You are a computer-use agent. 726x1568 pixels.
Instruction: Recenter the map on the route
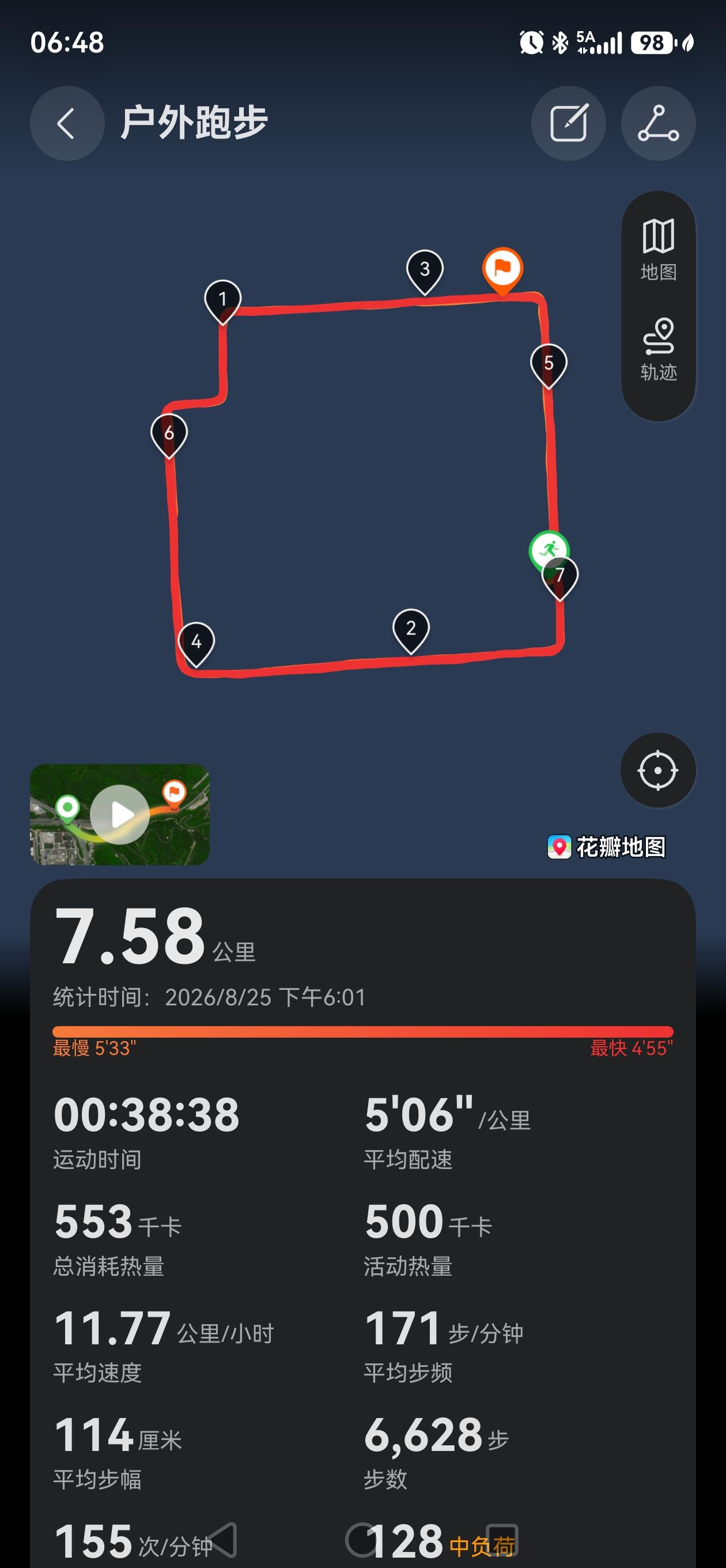658,771
